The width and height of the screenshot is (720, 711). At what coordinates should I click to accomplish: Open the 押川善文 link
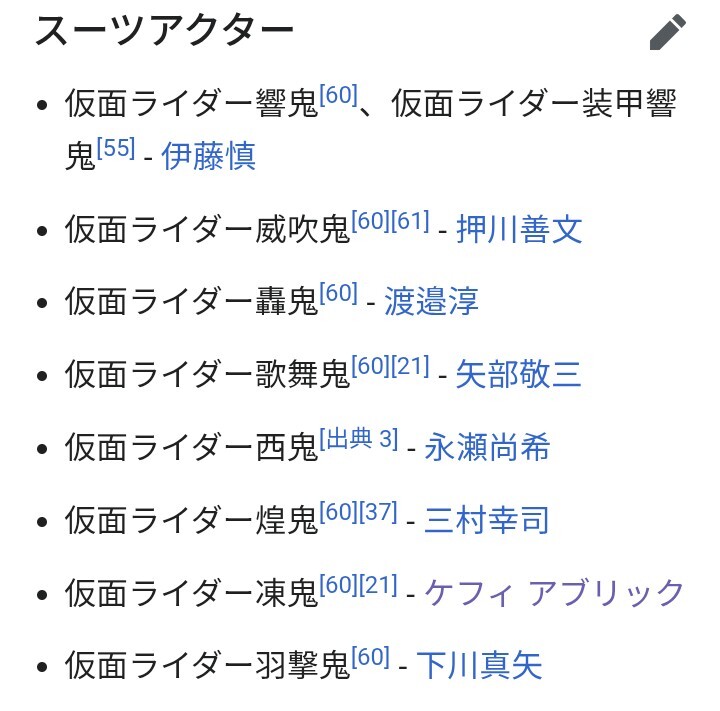(519, 230)
